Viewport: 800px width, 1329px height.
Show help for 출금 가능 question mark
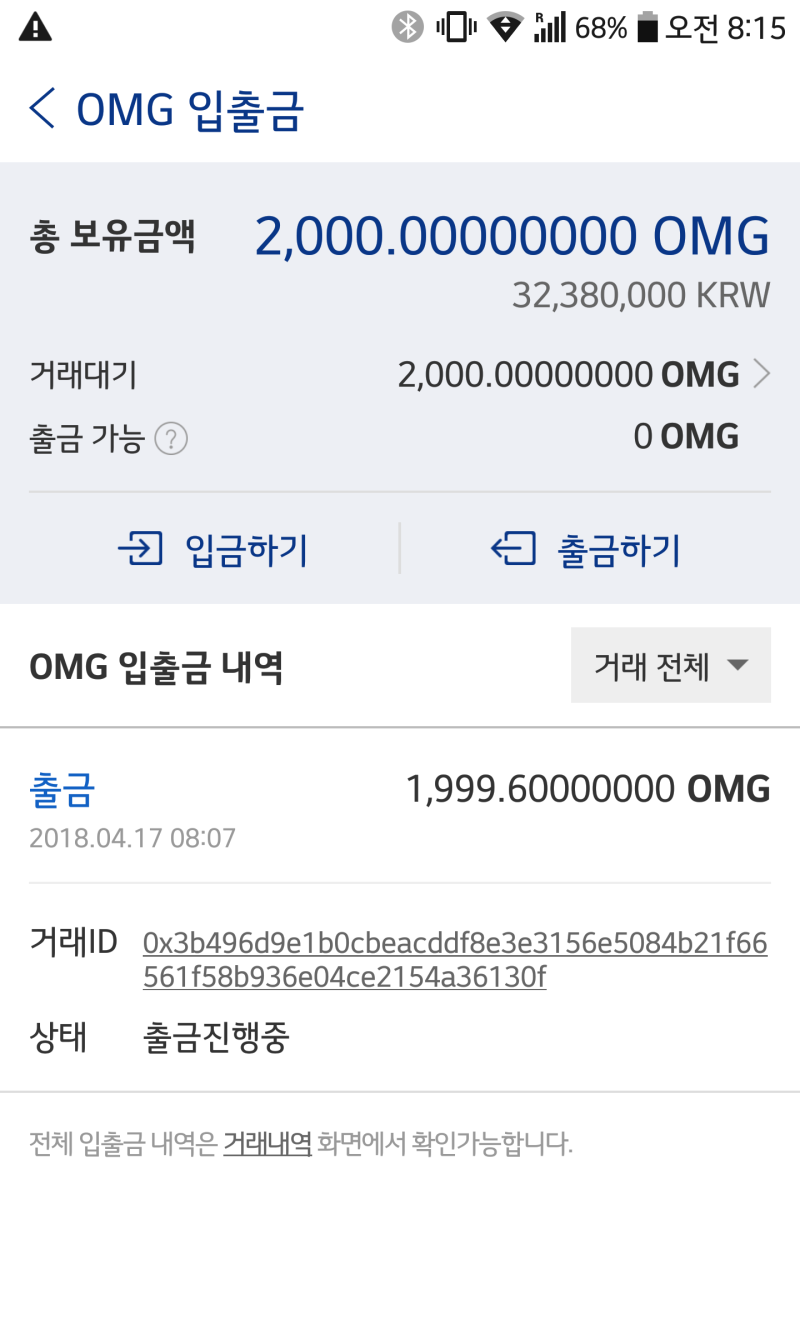coord(171,439)
